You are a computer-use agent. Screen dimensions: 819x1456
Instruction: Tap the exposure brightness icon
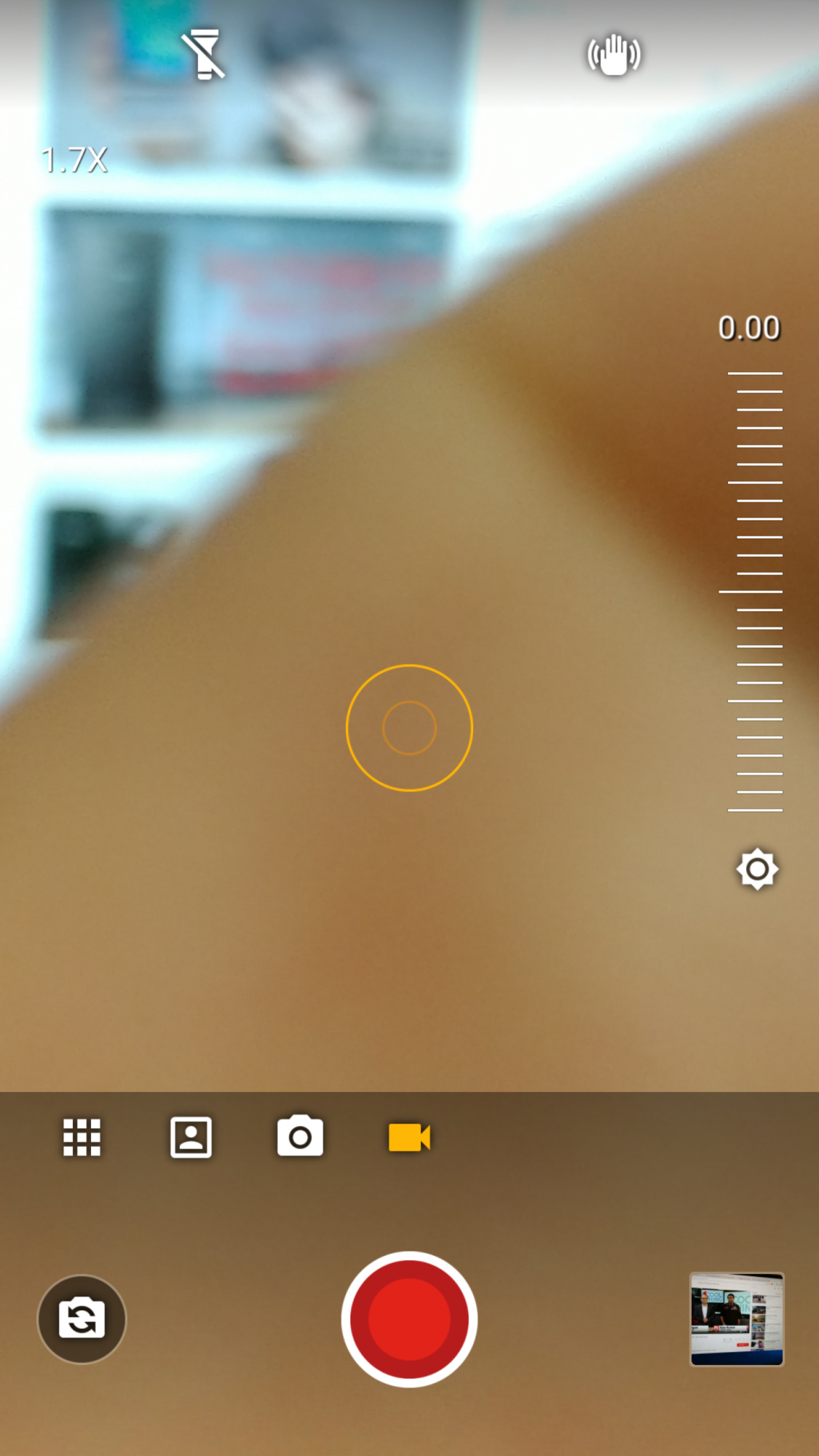(x=757, y=869)
